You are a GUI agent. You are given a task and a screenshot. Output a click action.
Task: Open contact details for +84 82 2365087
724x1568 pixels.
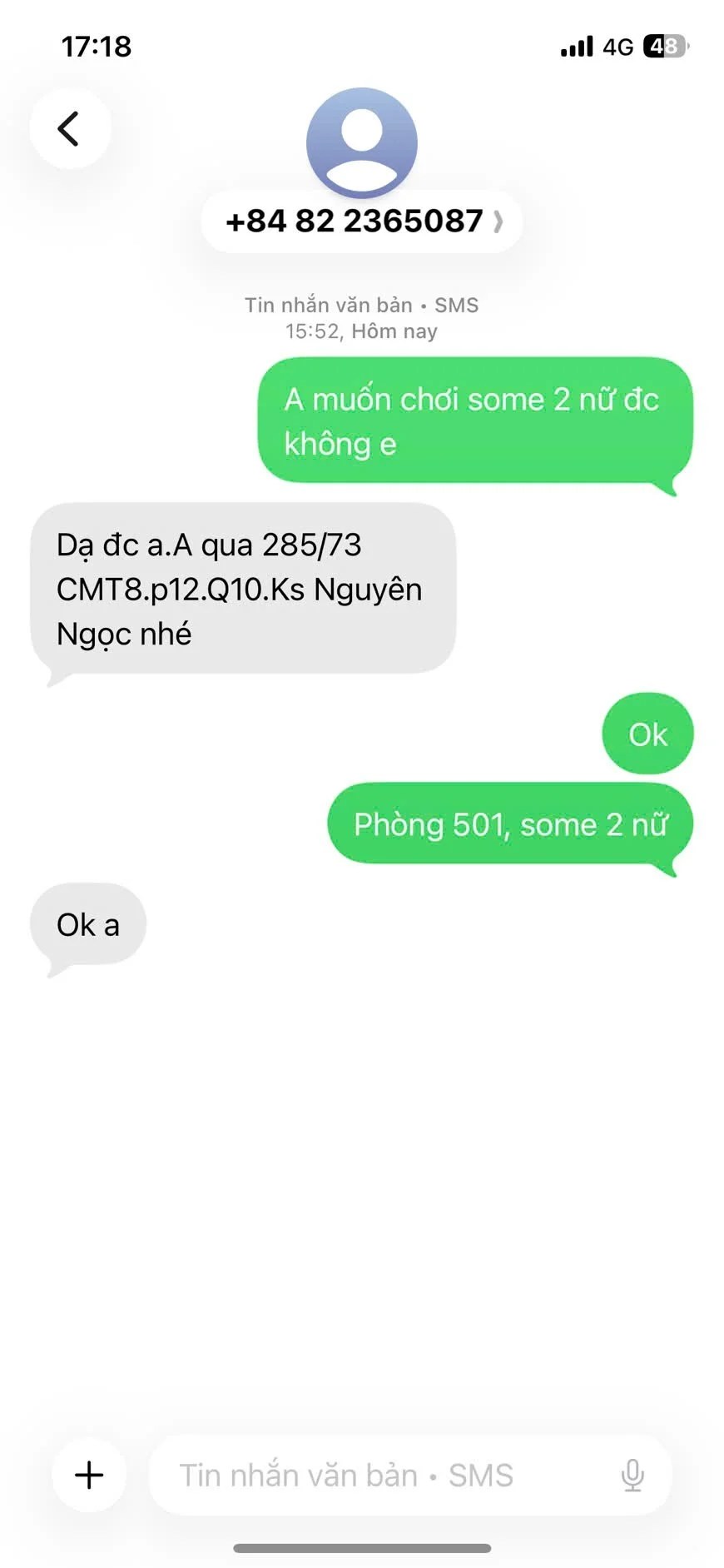pyautogui.click(x=362, y=222)
